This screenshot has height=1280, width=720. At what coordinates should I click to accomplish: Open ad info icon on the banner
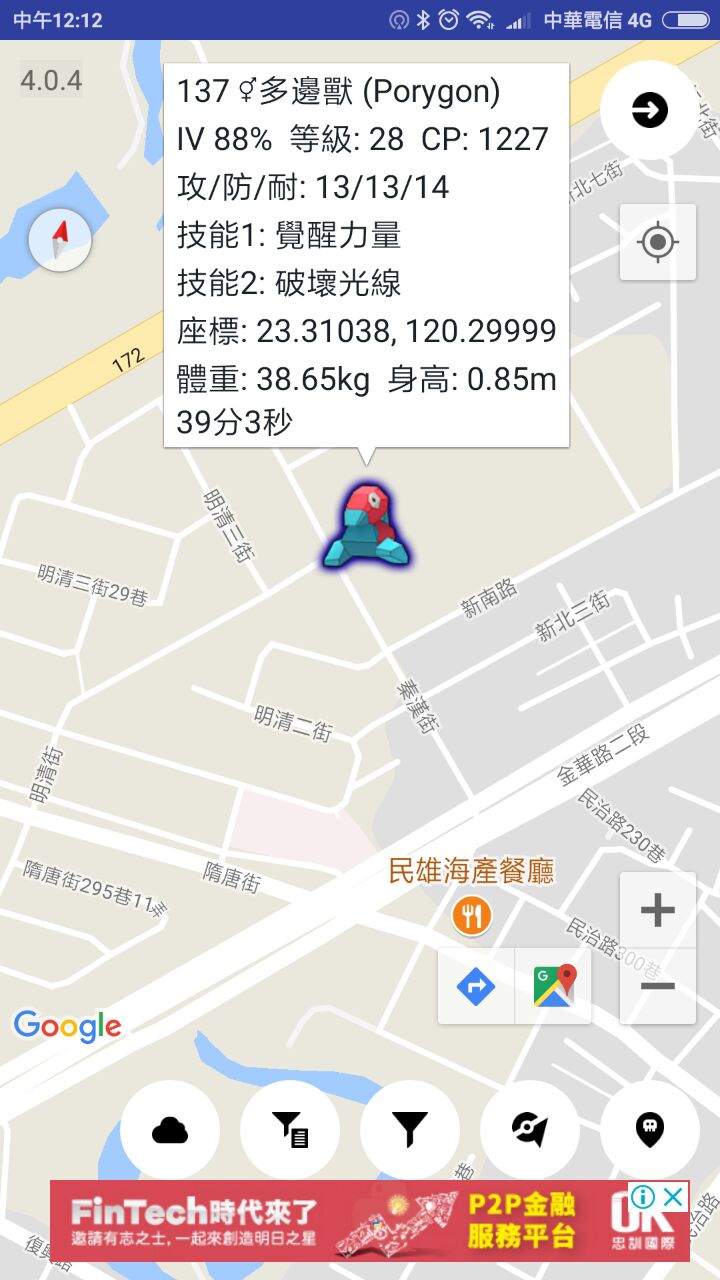pos(643,1197)
